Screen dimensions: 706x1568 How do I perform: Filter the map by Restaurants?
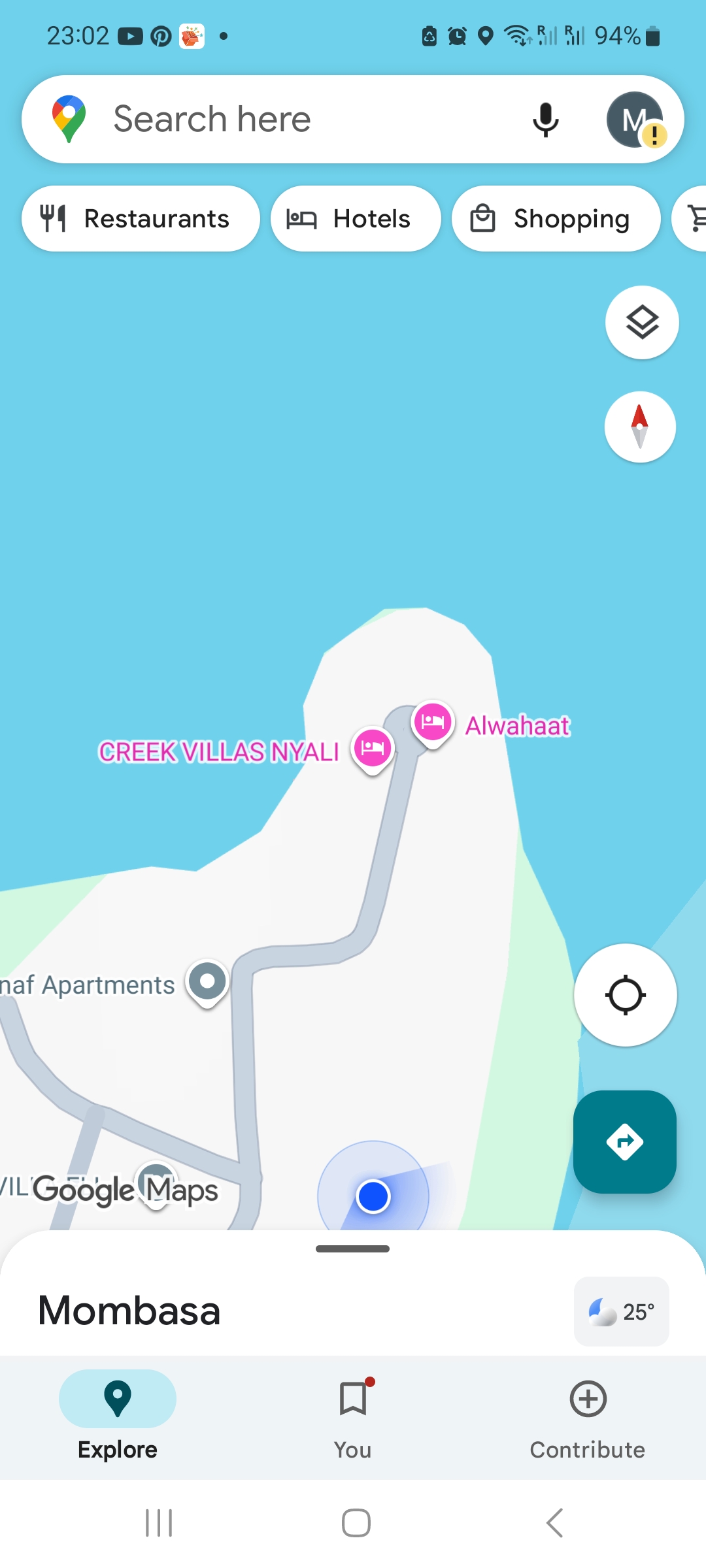[x=141, y=219]
